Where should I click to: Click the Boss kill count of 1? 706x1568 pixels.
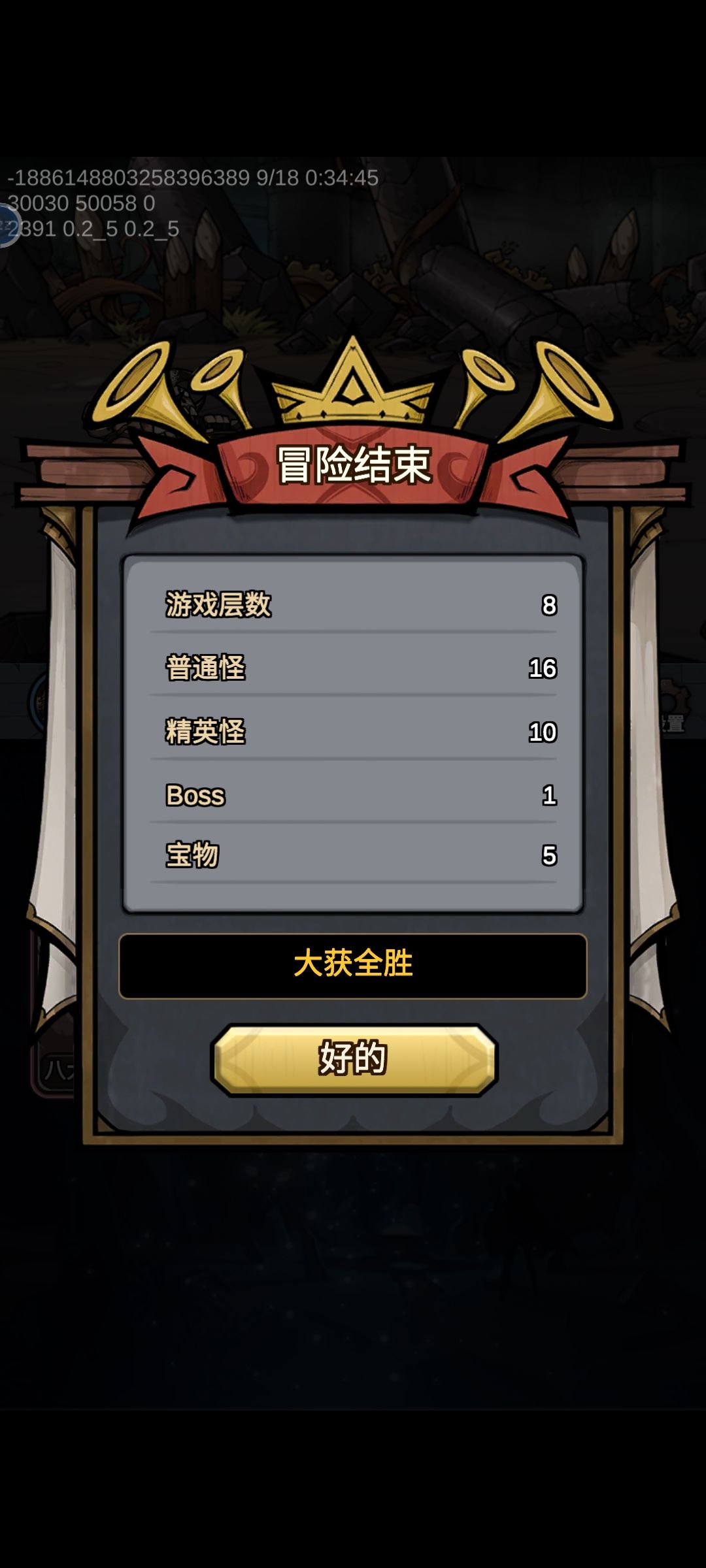tap(549, 797)
